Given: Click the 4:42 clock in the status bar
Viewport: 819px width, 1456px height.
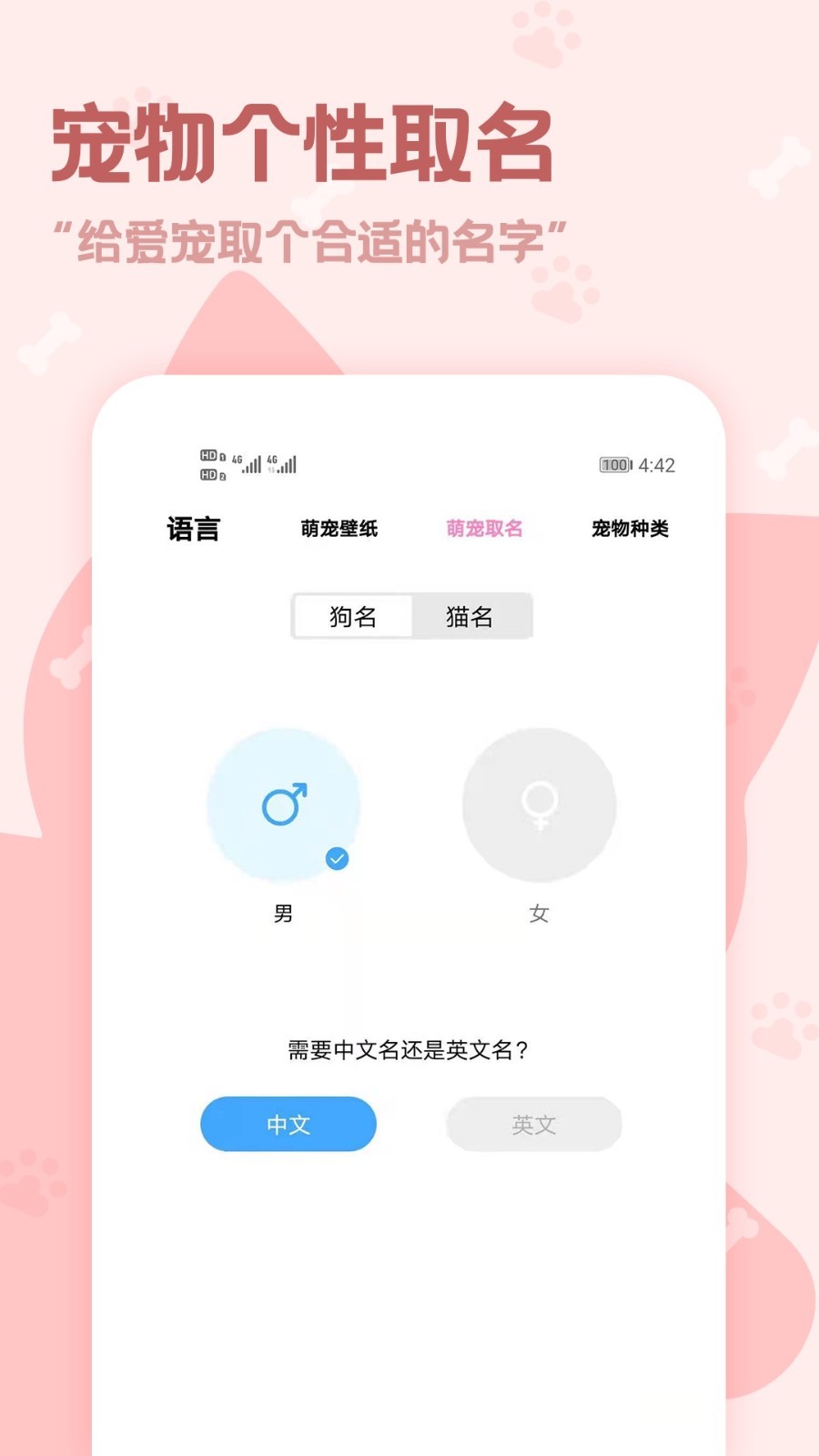Looking at the screenshot, I should [654, 464].
